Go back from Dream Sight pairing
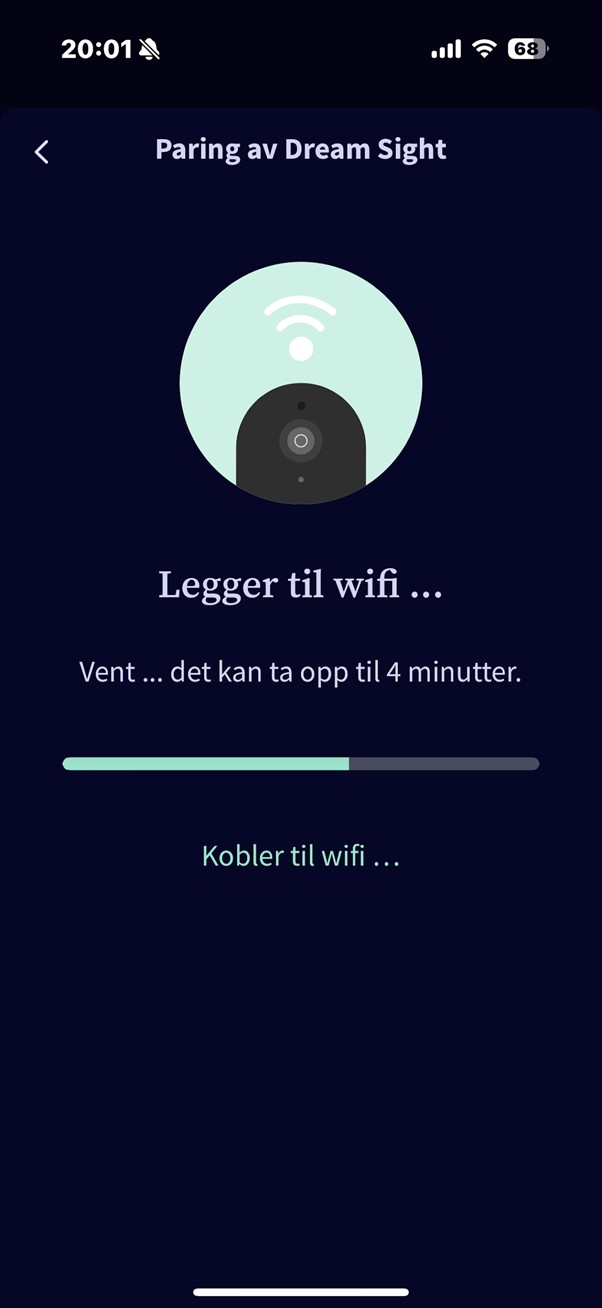The height and width of the screenshot is (1308, 602). click(42, 152)
